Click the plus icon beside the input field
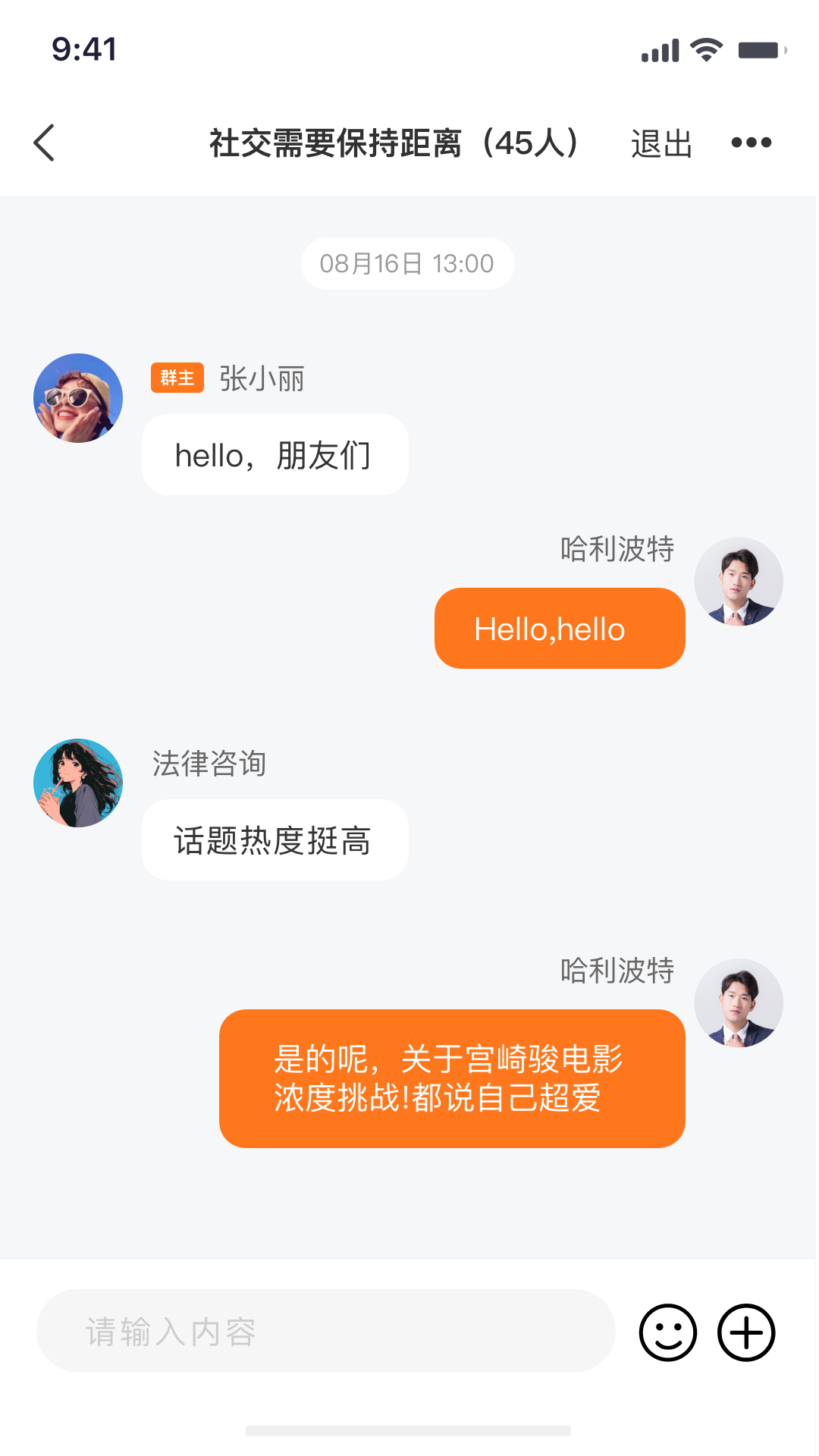This screenshot has height=1456, width=819. pyautogui.click(x=746, y=1332)
